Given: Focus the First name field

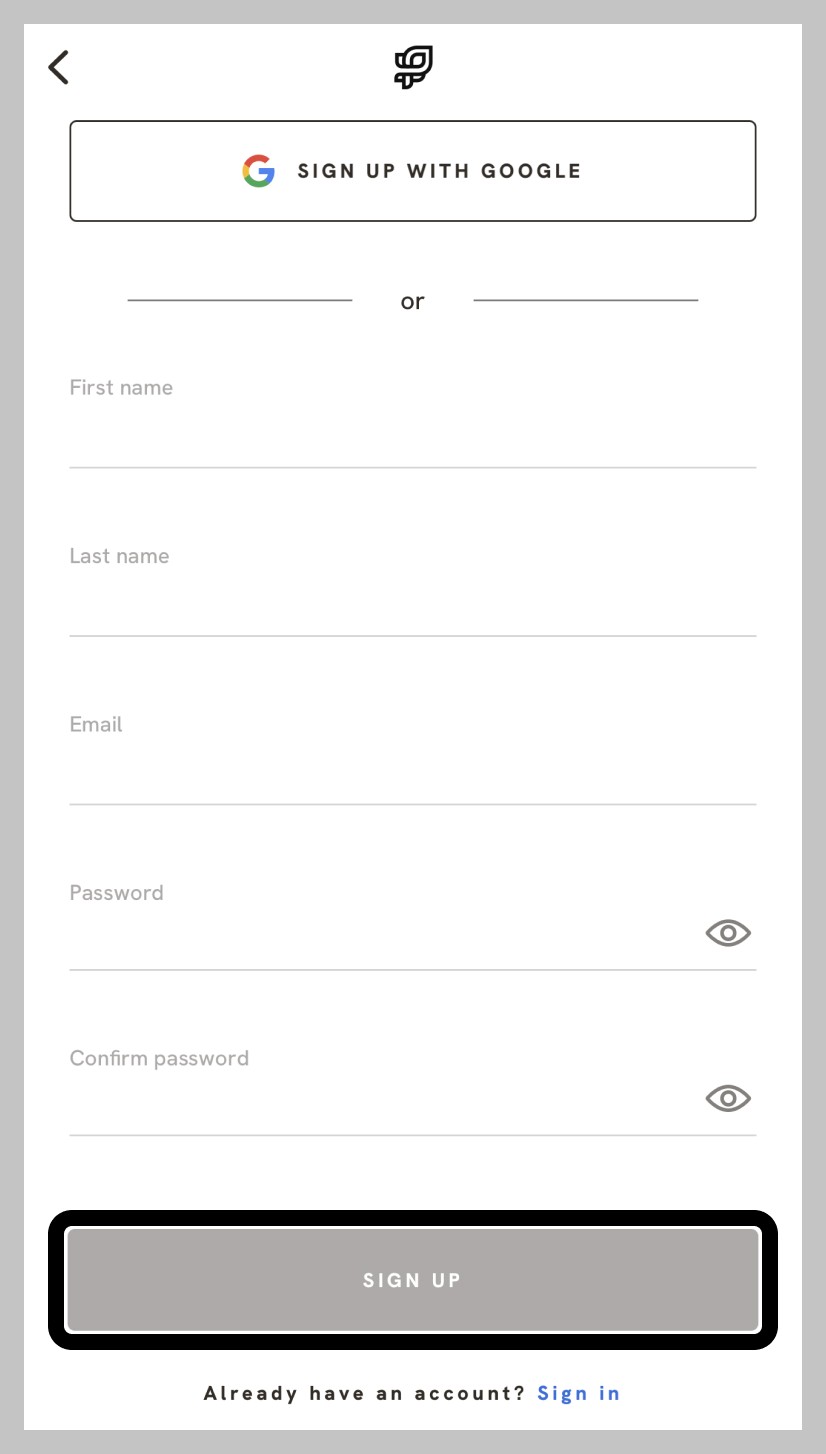Looking at the screenshot, I should pos(412,436).
